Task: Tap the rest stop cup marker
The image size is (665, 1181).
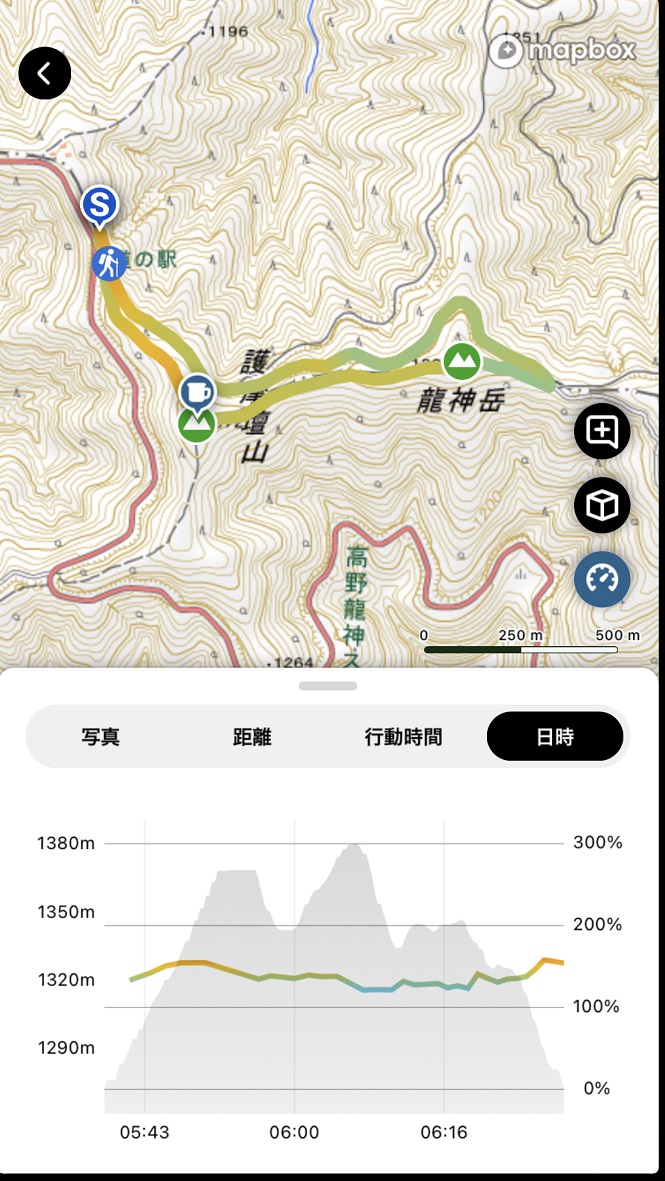Action: pyautogui.click(x=198, y=391)
